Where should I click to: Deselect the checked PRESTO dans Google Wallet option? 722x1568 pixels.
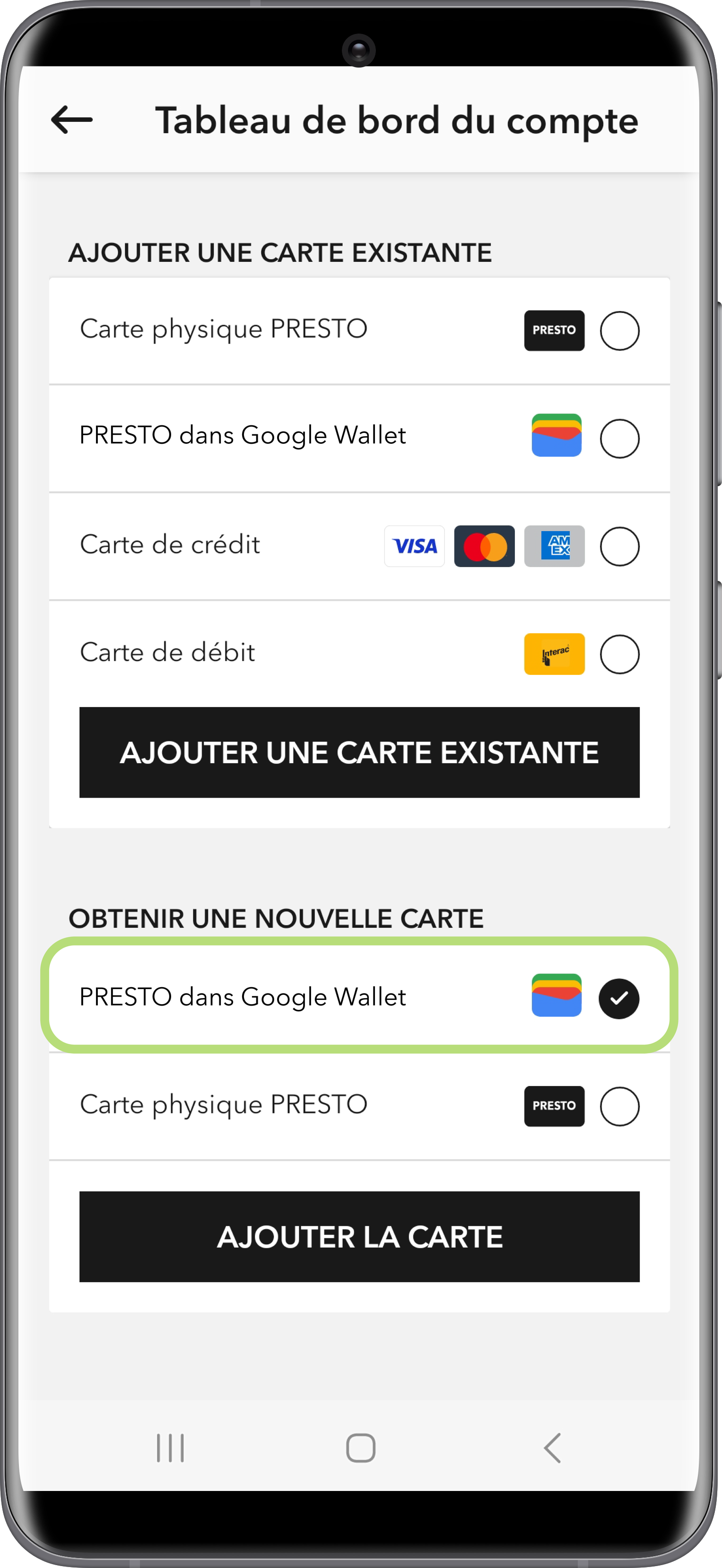620,997
